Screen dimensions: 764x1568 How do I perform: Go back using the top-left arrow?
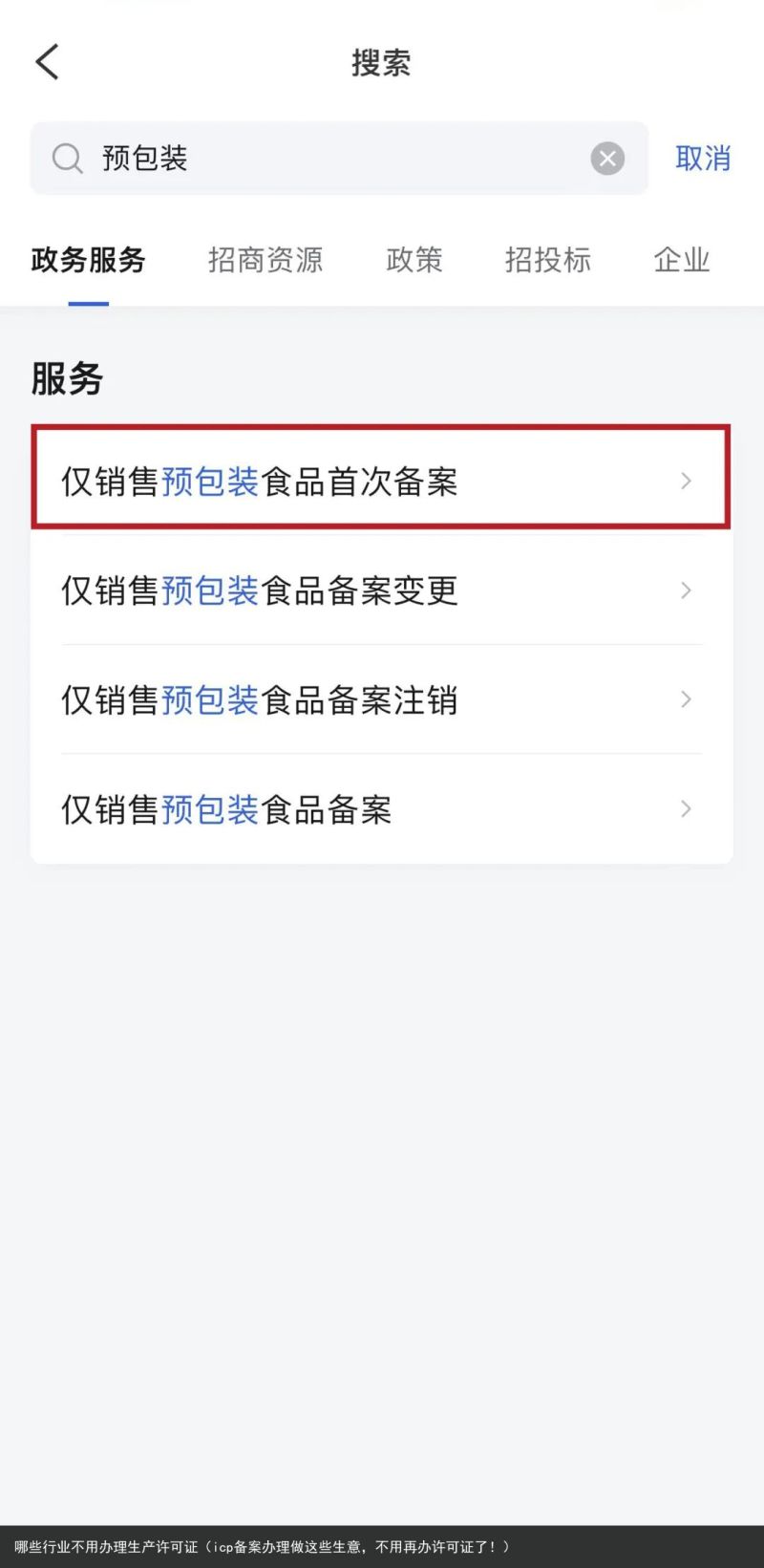click(47, 62)
